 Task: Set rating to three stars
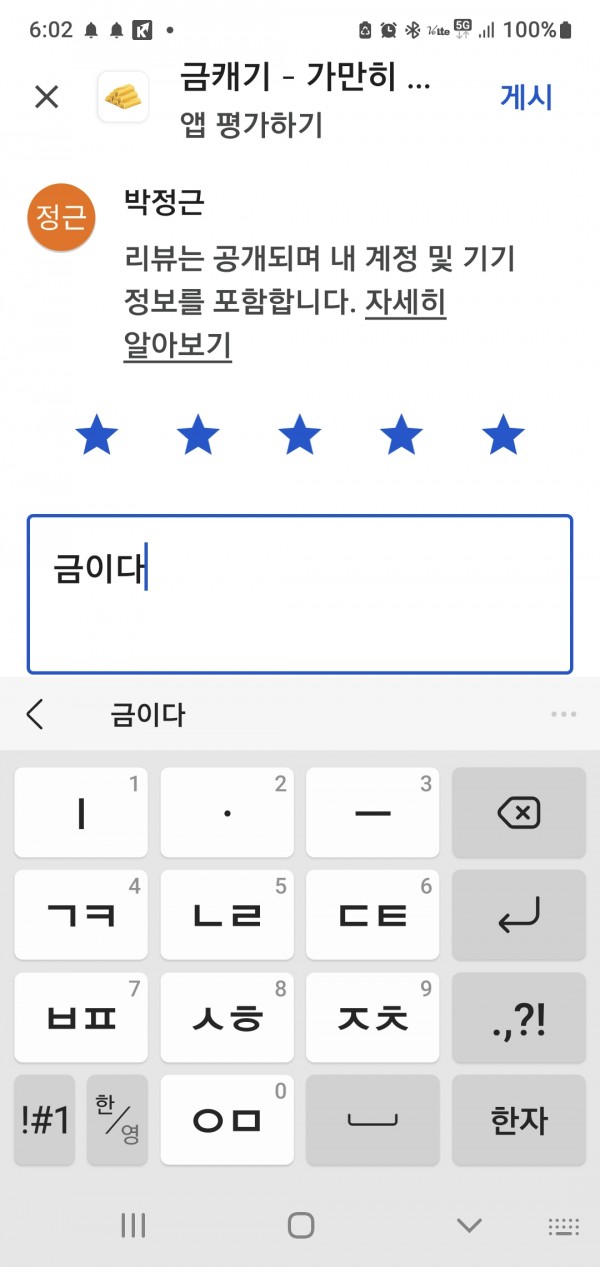[x=300, y=436]
